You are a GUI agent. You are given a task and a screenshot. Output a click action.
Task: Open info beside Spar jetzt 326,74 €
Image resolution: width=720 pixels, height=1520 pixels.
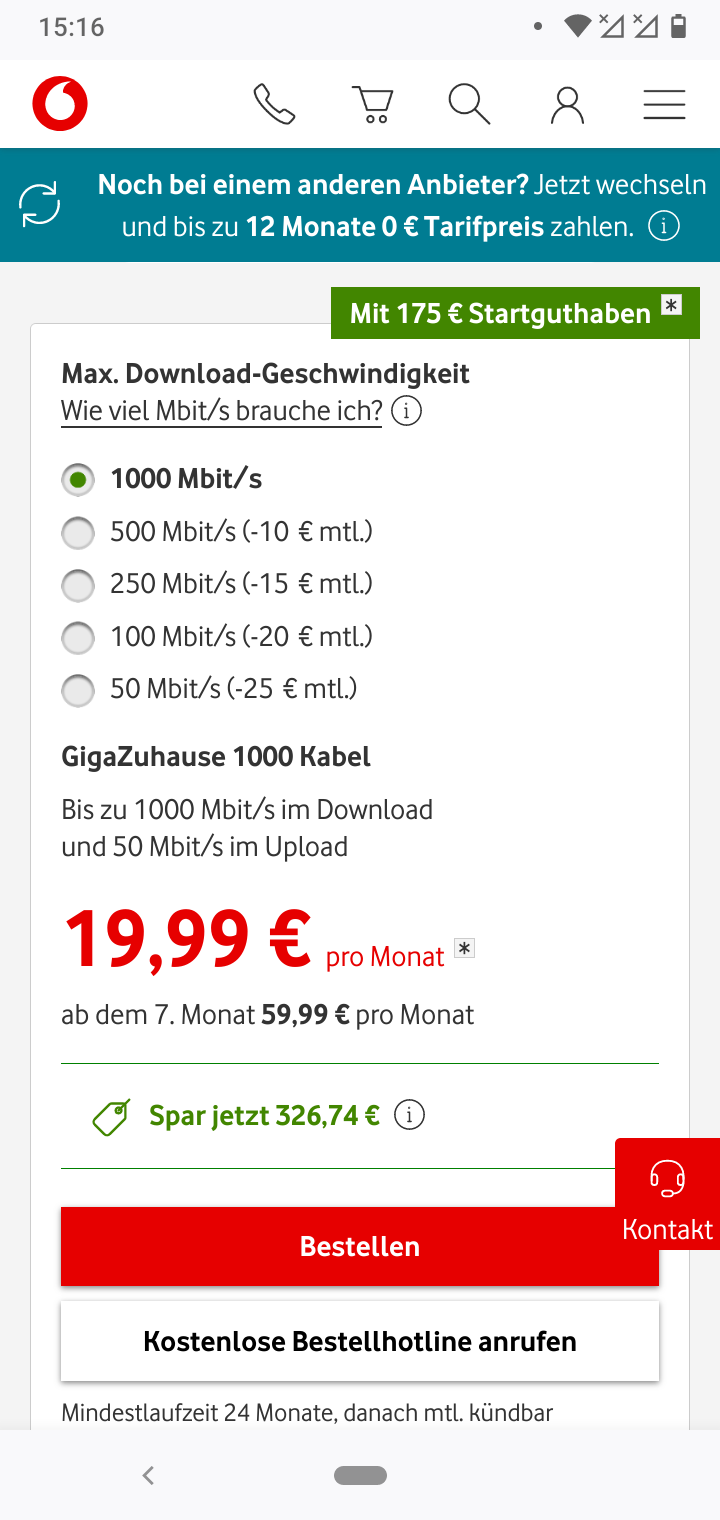click(409, 1114)
